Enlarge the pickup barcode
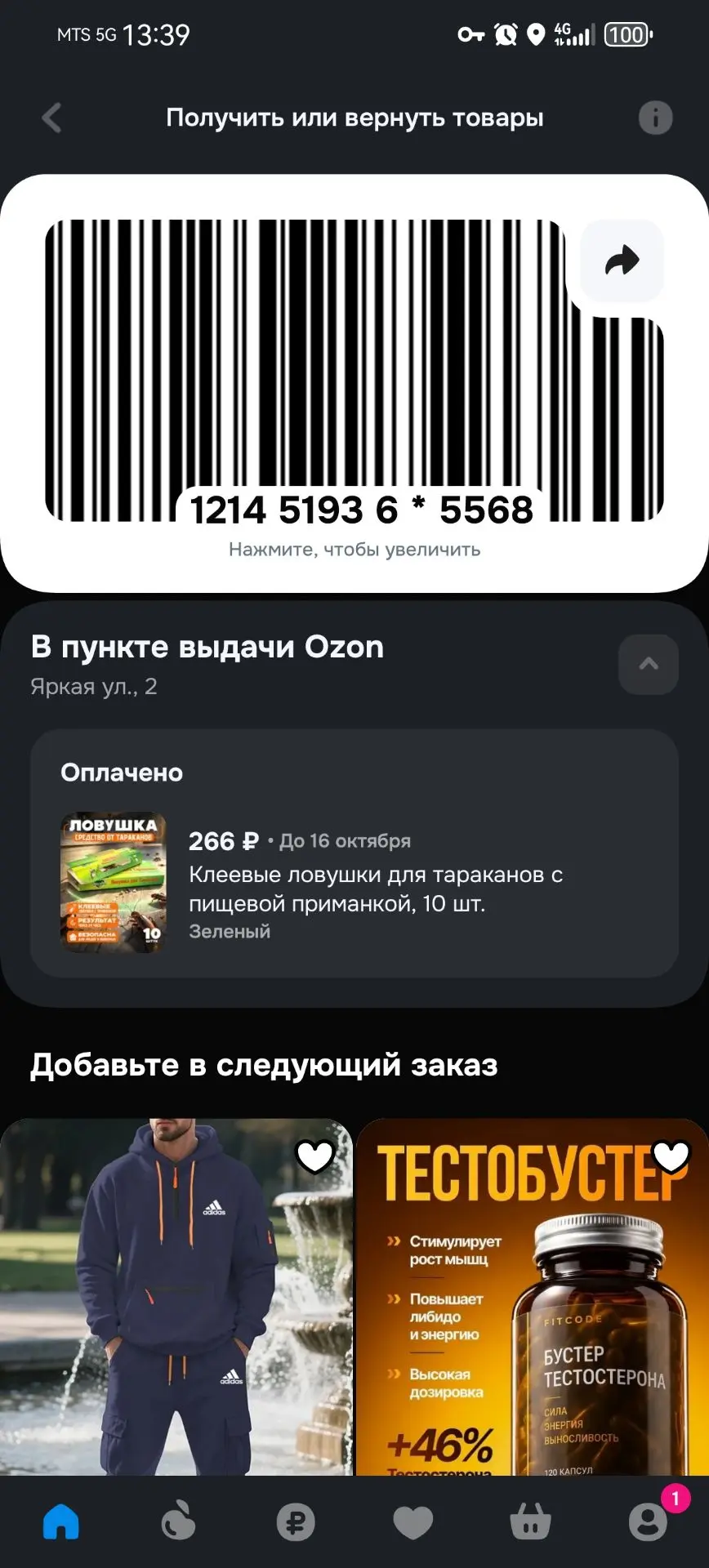 pos(354,370)
